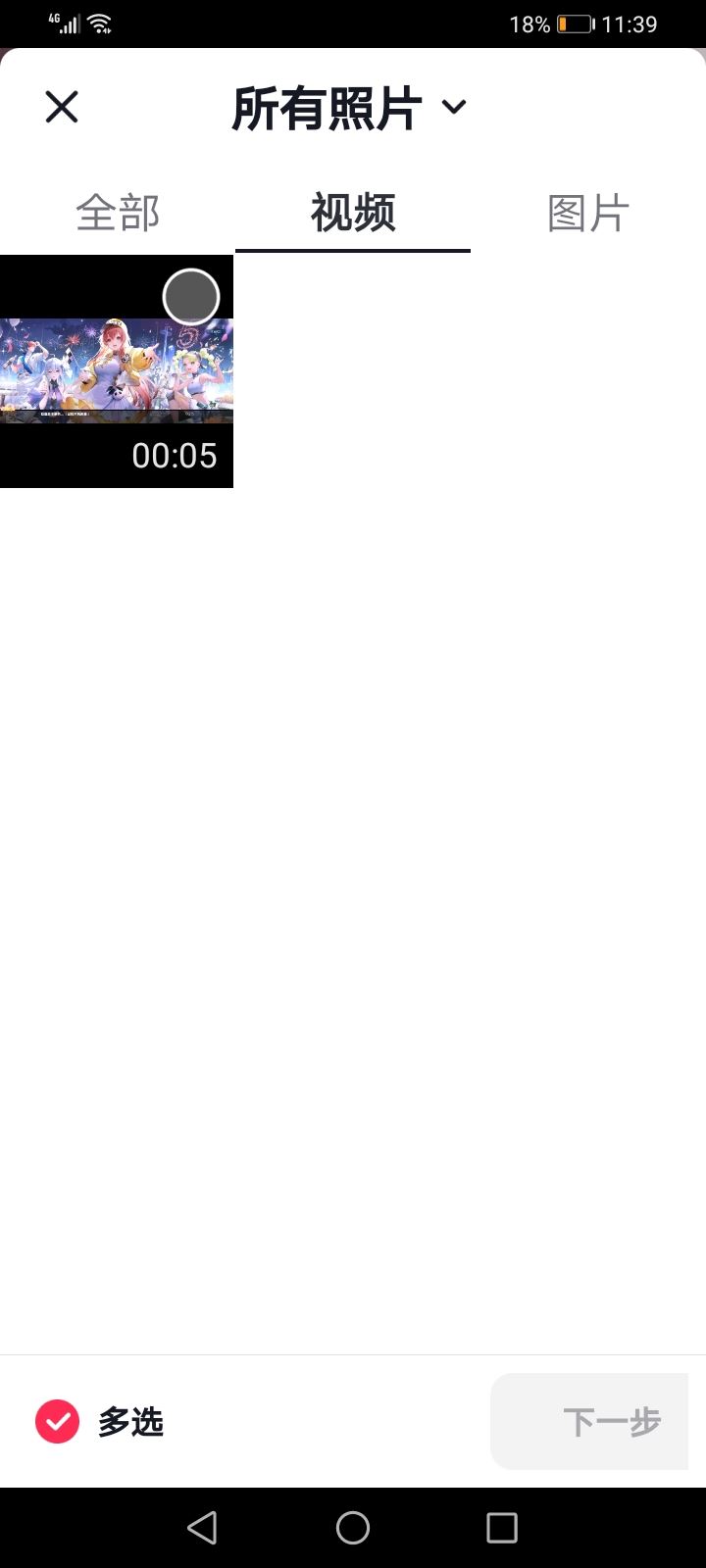Select the 视频 tab
Image resolution: width=706 pixels, height=1568 pixels.
[353, 213]
